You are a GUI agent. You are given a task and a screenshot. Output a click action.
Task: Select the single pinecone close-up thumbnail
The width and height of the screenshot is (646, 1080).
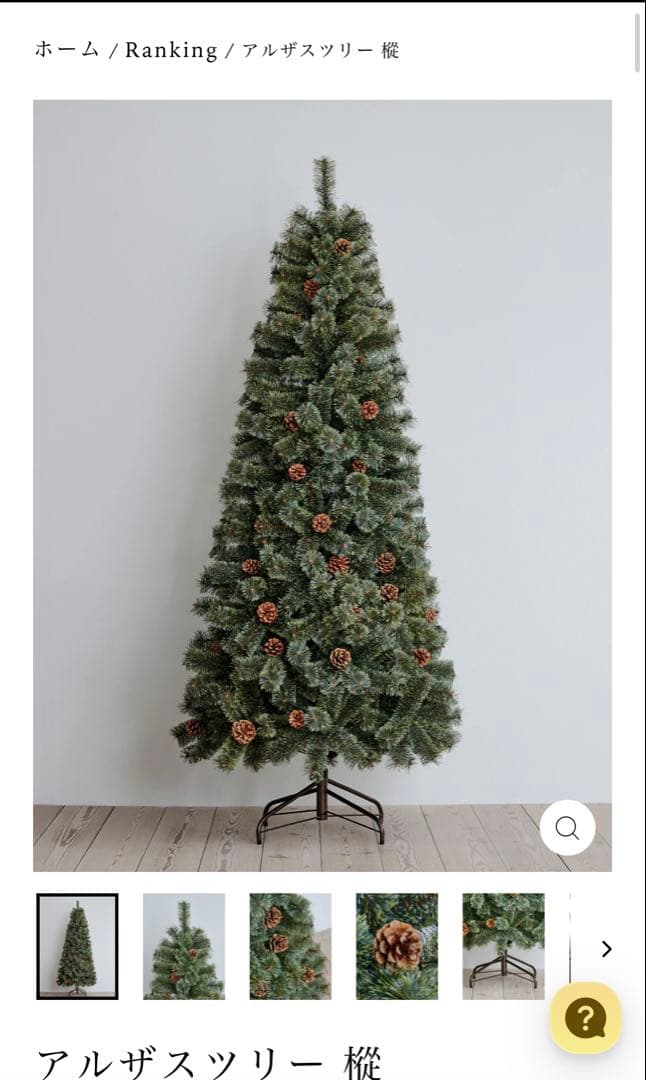(397, 946)
